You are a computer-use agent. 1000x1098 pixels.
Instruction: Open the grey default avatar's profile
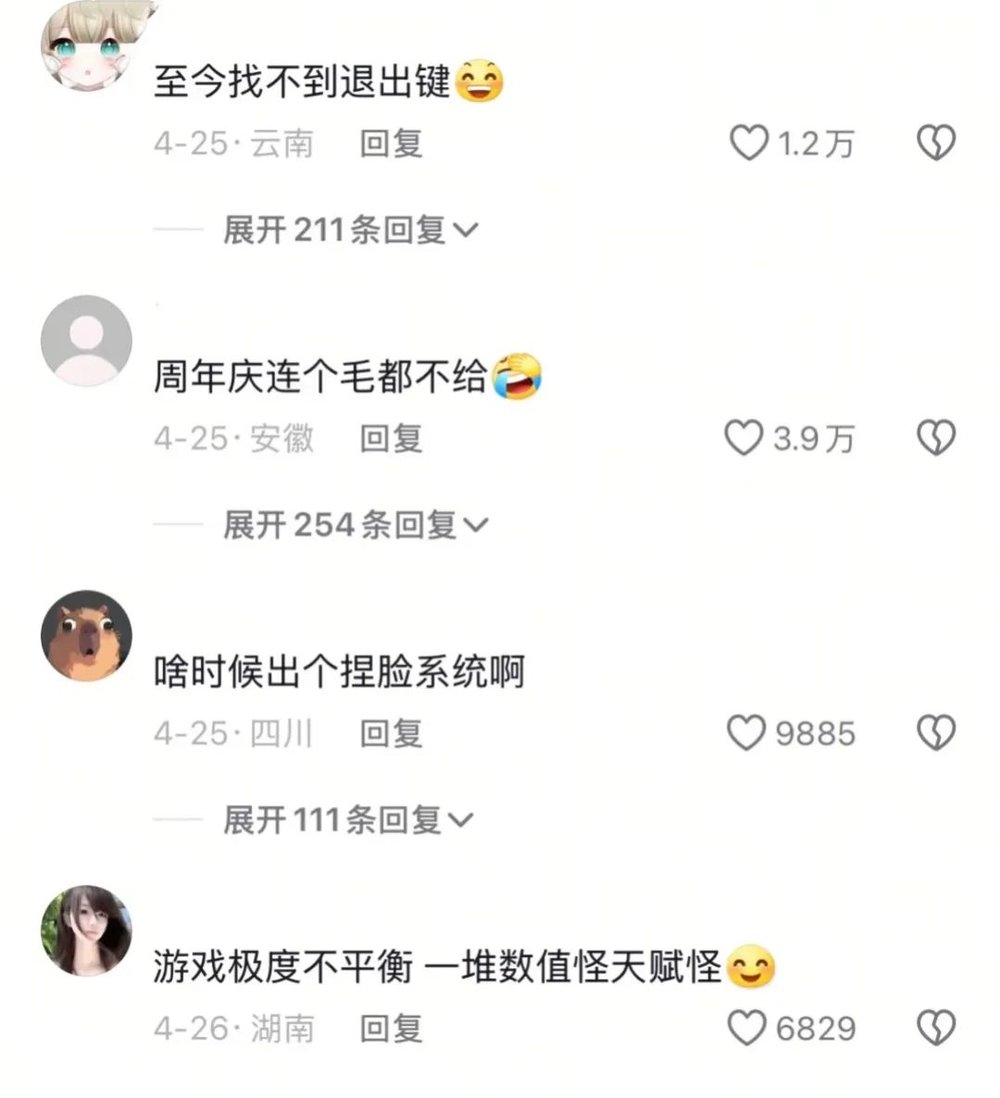[86, 340]
